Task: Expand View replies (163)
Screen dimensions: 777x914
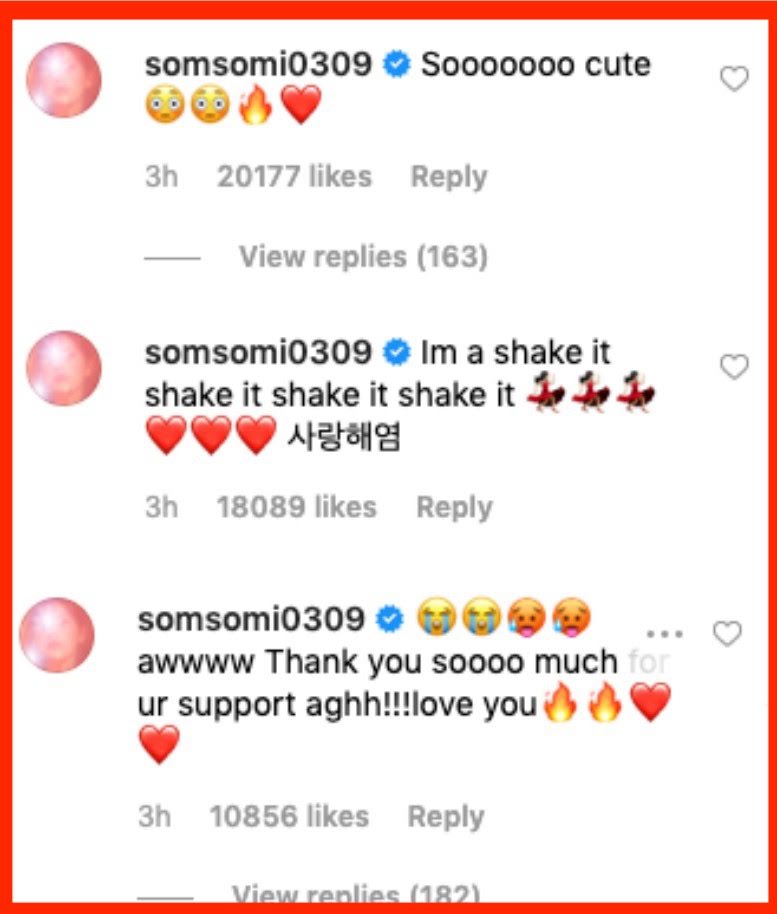Action: (362, 257)
